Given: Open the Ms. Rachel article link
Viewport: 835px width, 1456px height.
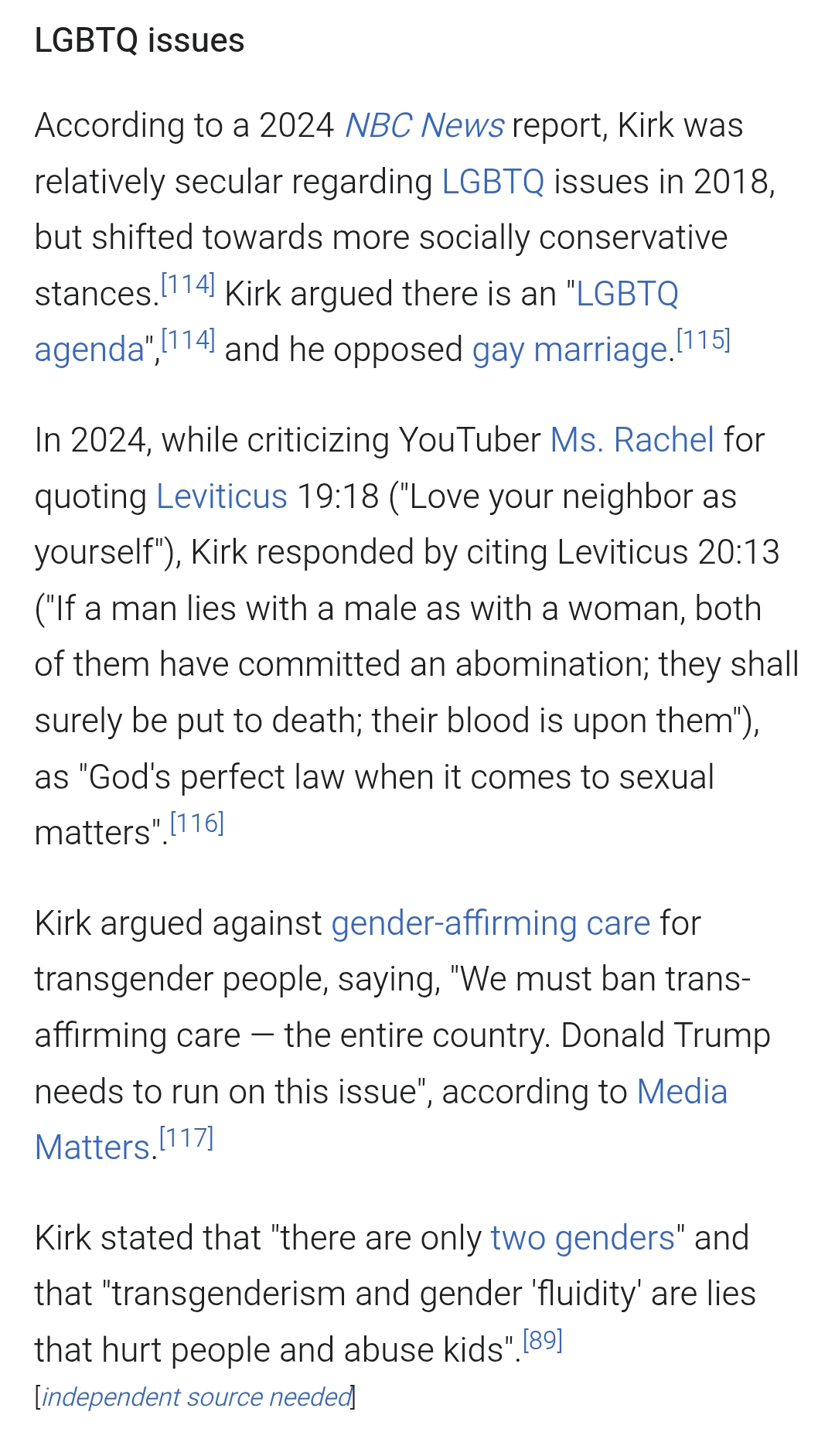Looking at the screenshot, I should pos(632,441).
